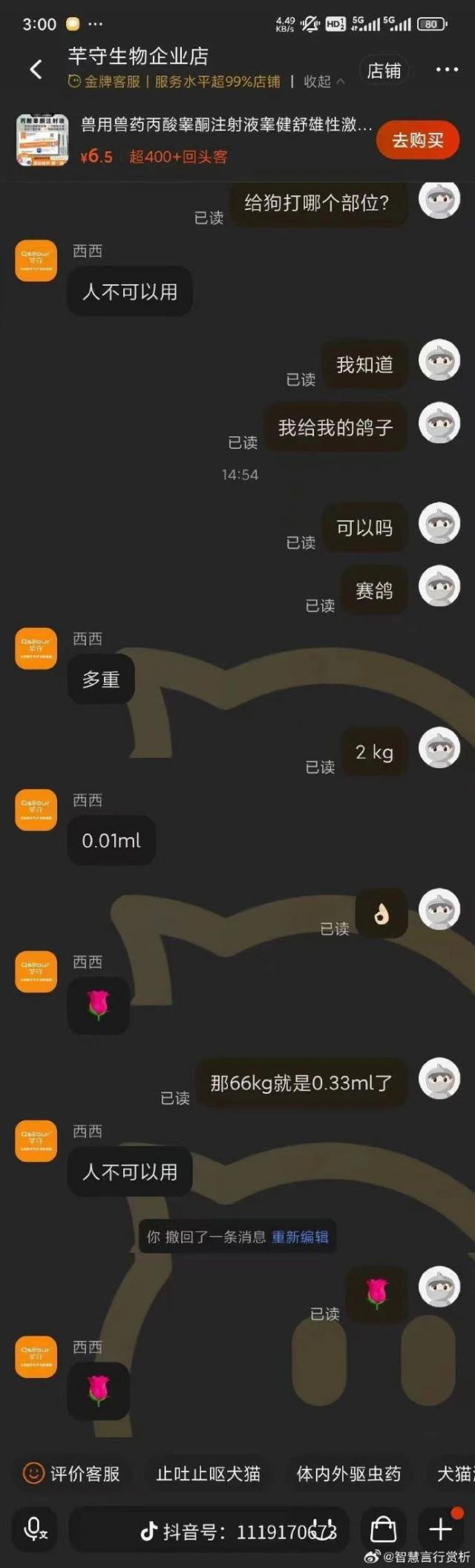Viewport: 475px width, 1568px height.
Task: Collapse the shop header via 收起
Action: [324, 82]
